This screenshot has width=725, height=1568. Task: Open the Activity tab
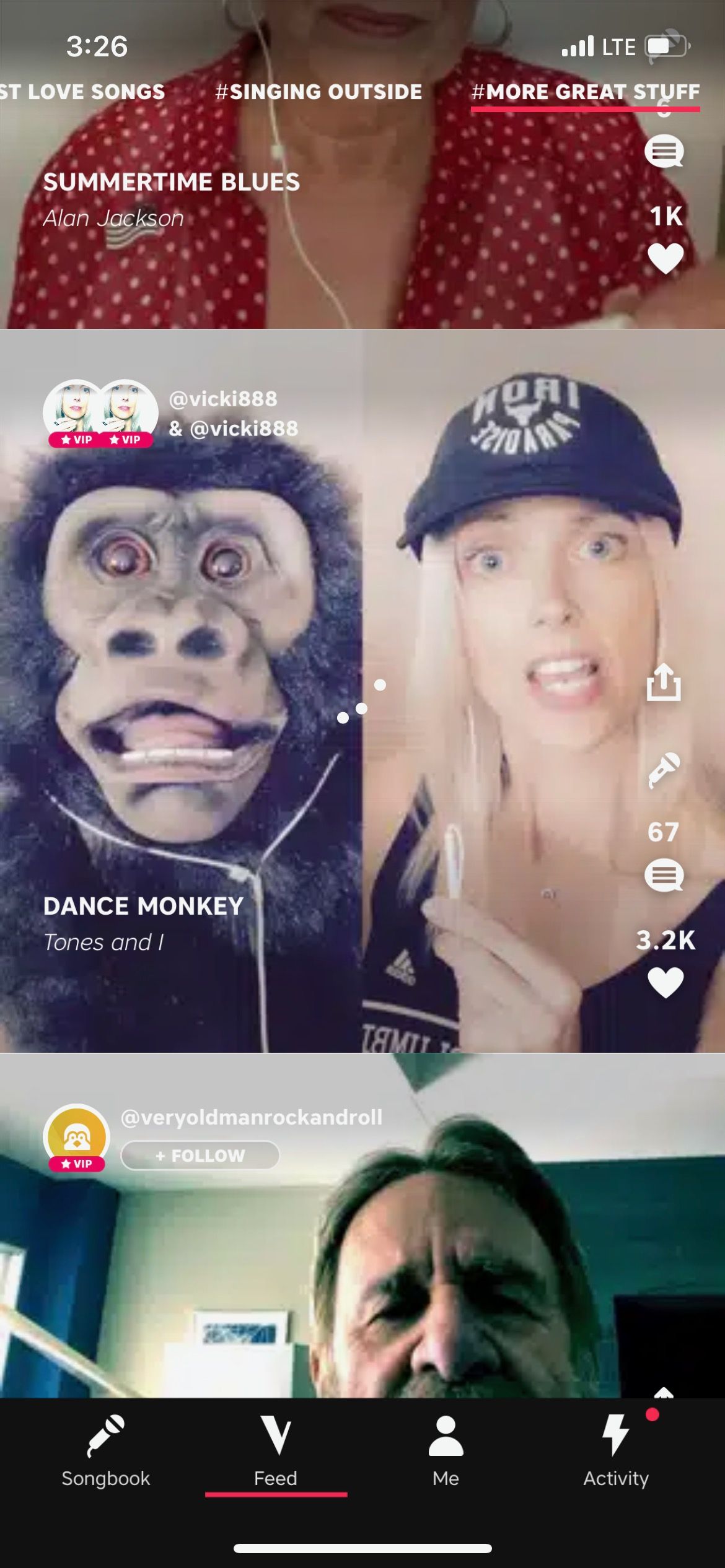(615, 1451)
